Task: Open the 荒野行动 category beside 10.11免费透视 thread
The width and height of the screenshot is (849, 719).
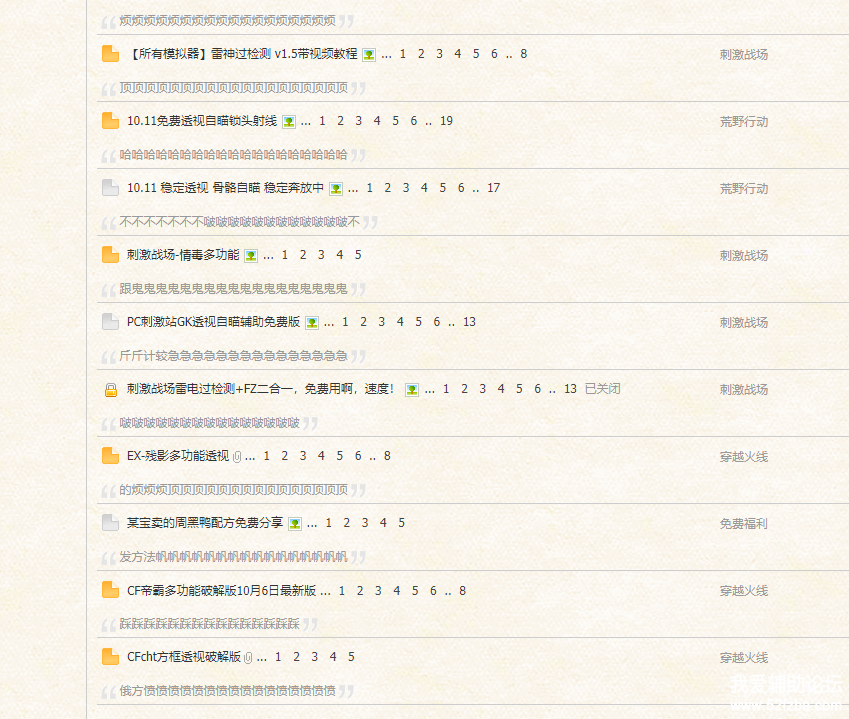Action: (744, 122)
